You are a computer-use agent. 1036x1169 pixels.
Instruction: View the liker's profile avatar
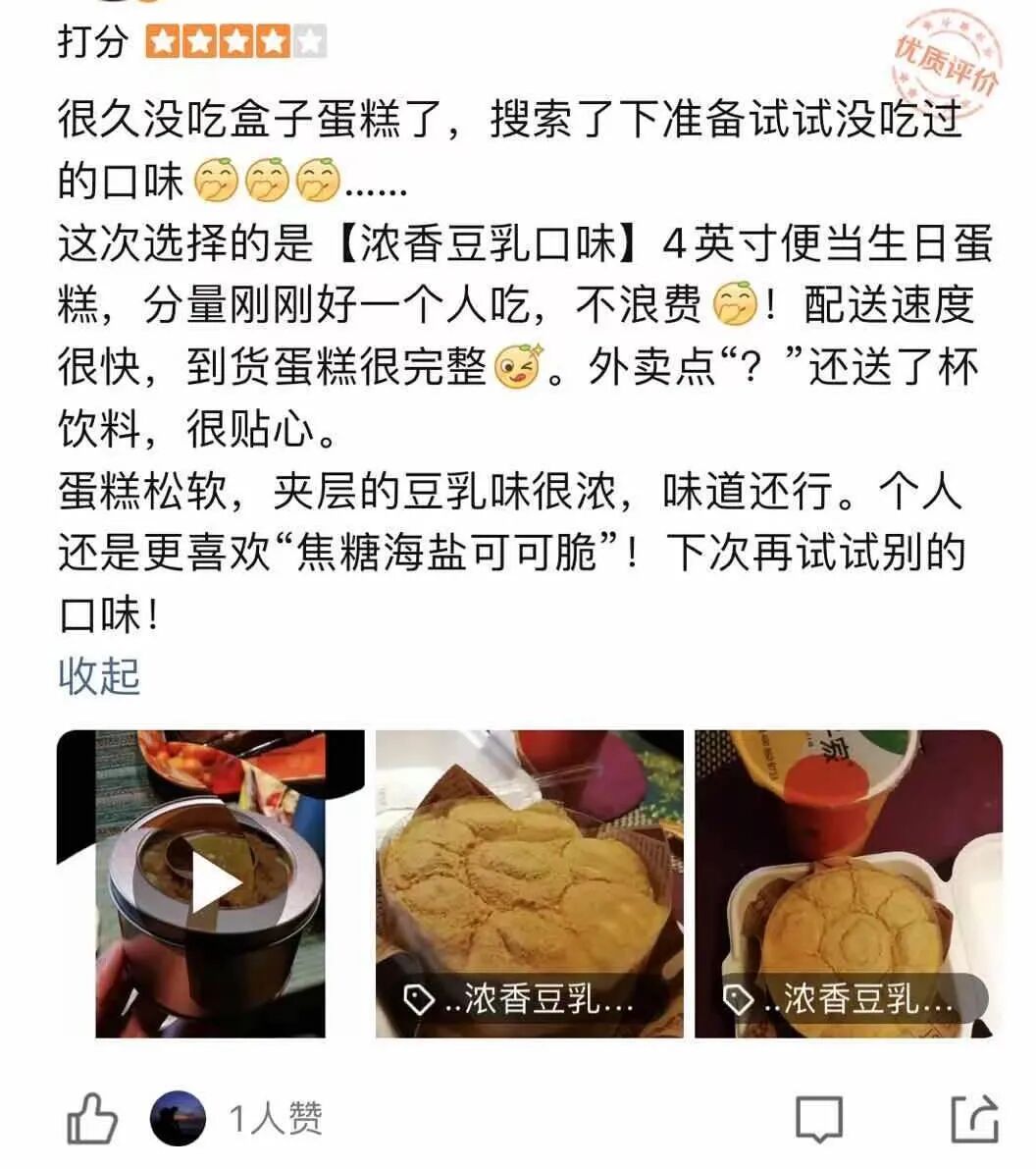179,1118
